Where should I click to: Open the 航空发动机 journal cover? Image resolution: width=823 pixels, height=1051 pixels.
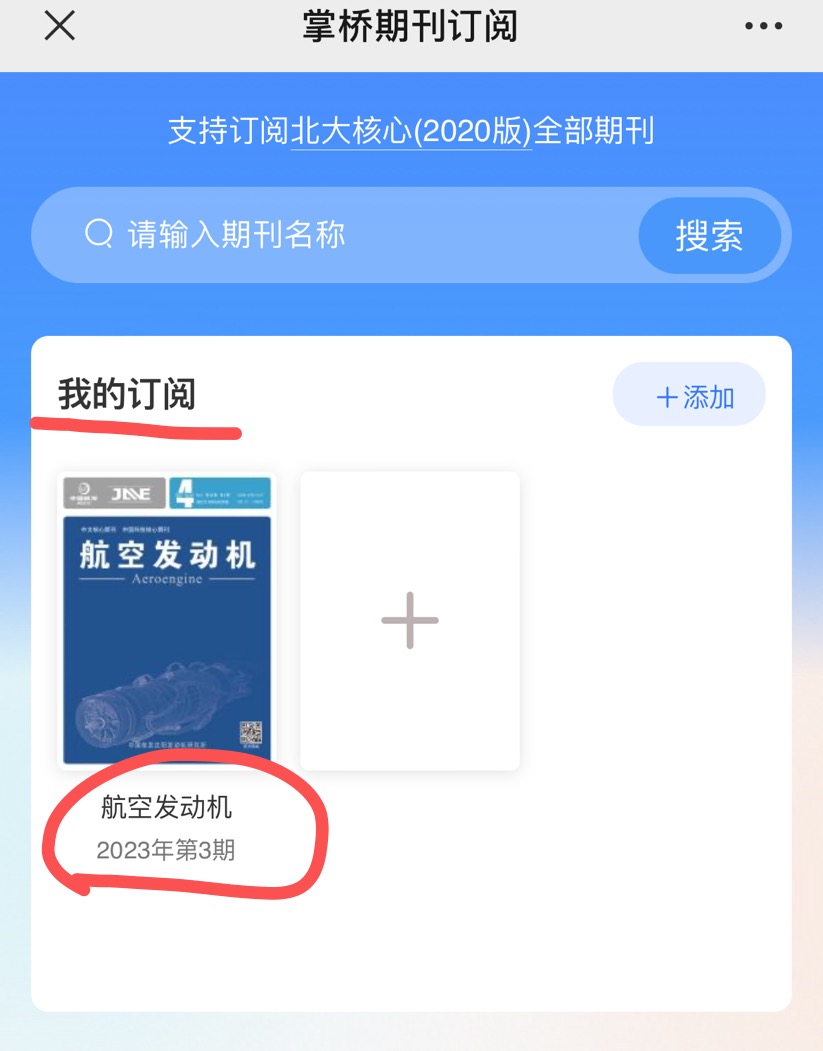[x=167, y=620]
